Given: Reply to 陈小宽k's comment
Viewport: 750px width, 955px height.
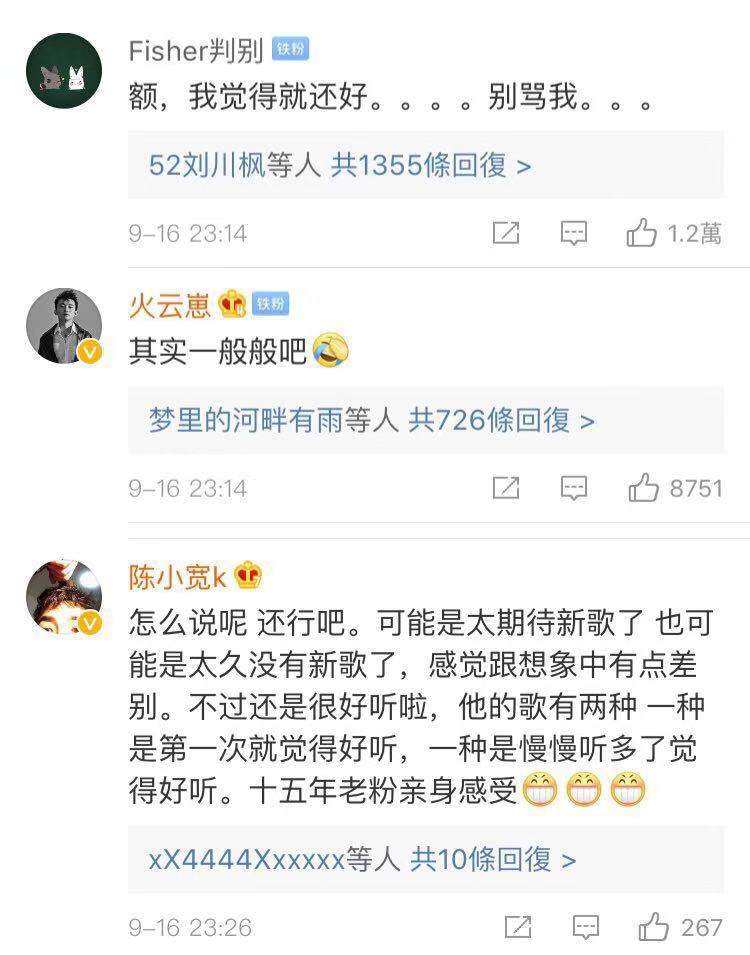Looking at the screenshot, I should pyautogui.click(x=585, y=927).
